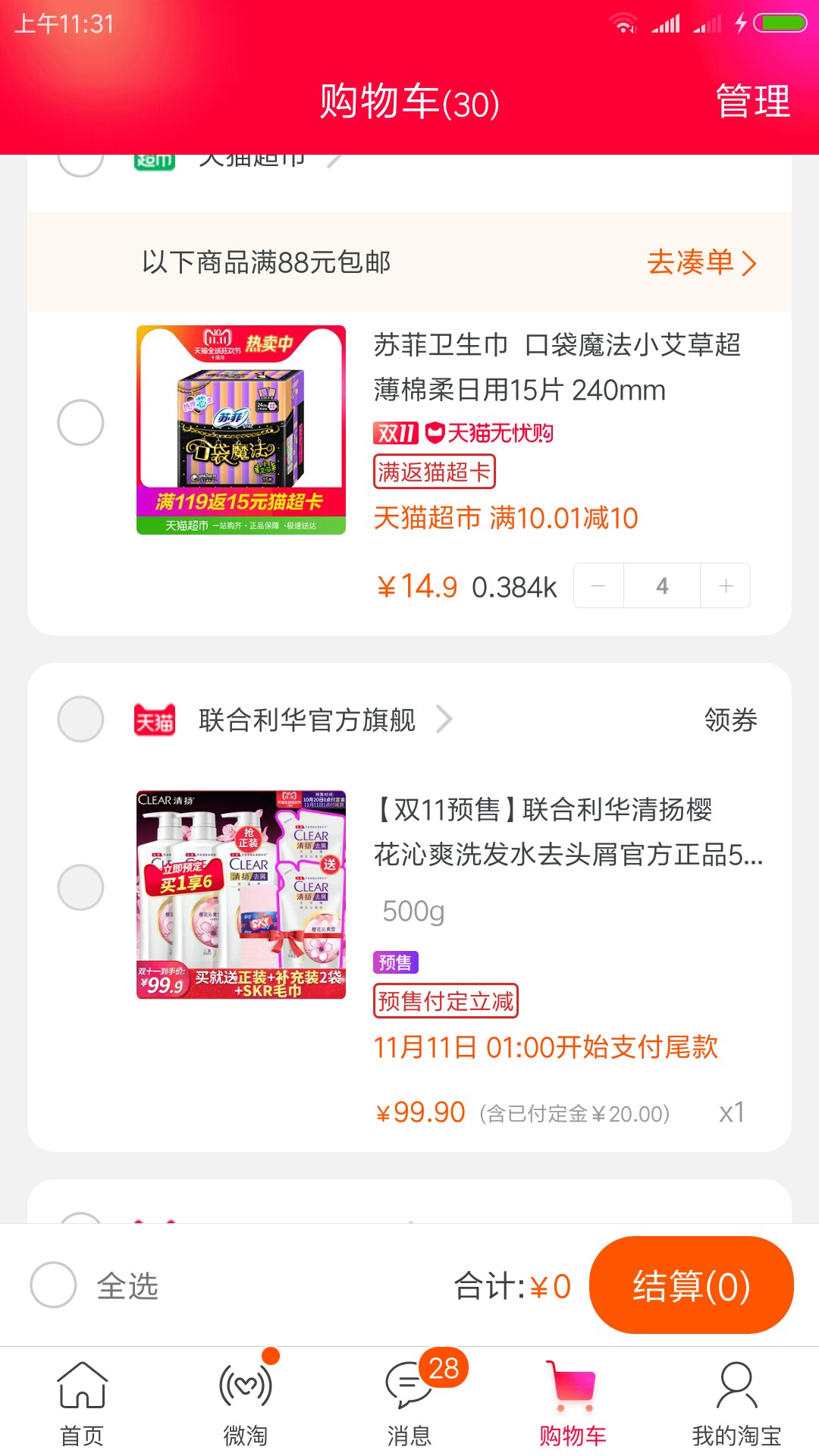Increase 苏菲卫生巾 quantity with plus

(726, 585)
